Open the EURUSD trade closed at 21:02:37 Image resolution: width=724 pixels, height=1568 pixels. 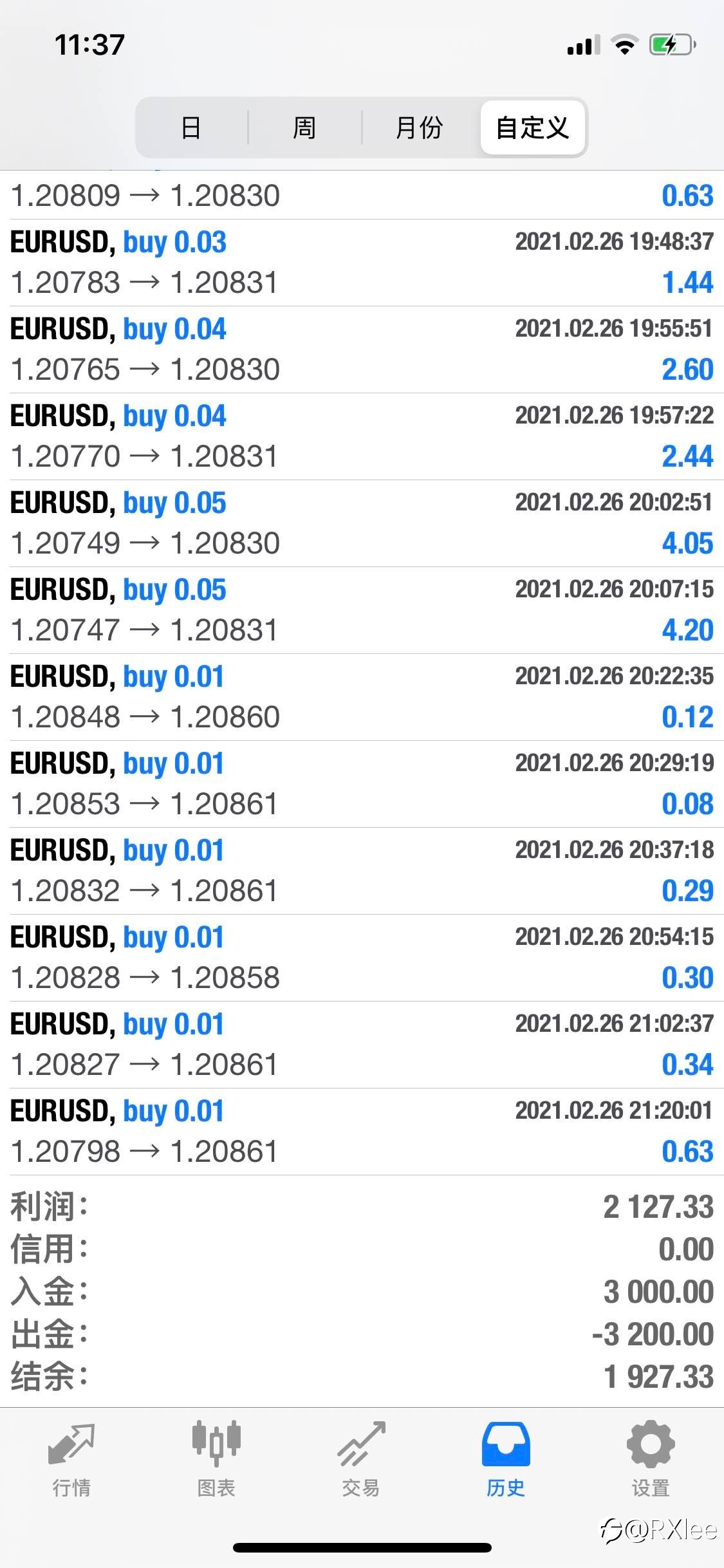click(x=362, y=1045)
